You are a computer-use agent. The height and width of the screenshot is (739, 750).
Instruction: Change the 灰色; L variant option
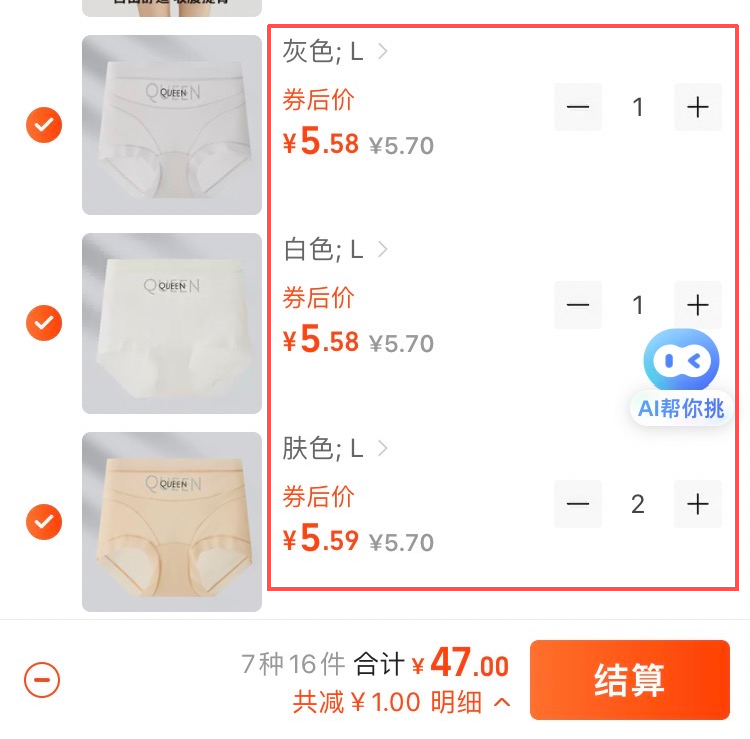point(335,51)
